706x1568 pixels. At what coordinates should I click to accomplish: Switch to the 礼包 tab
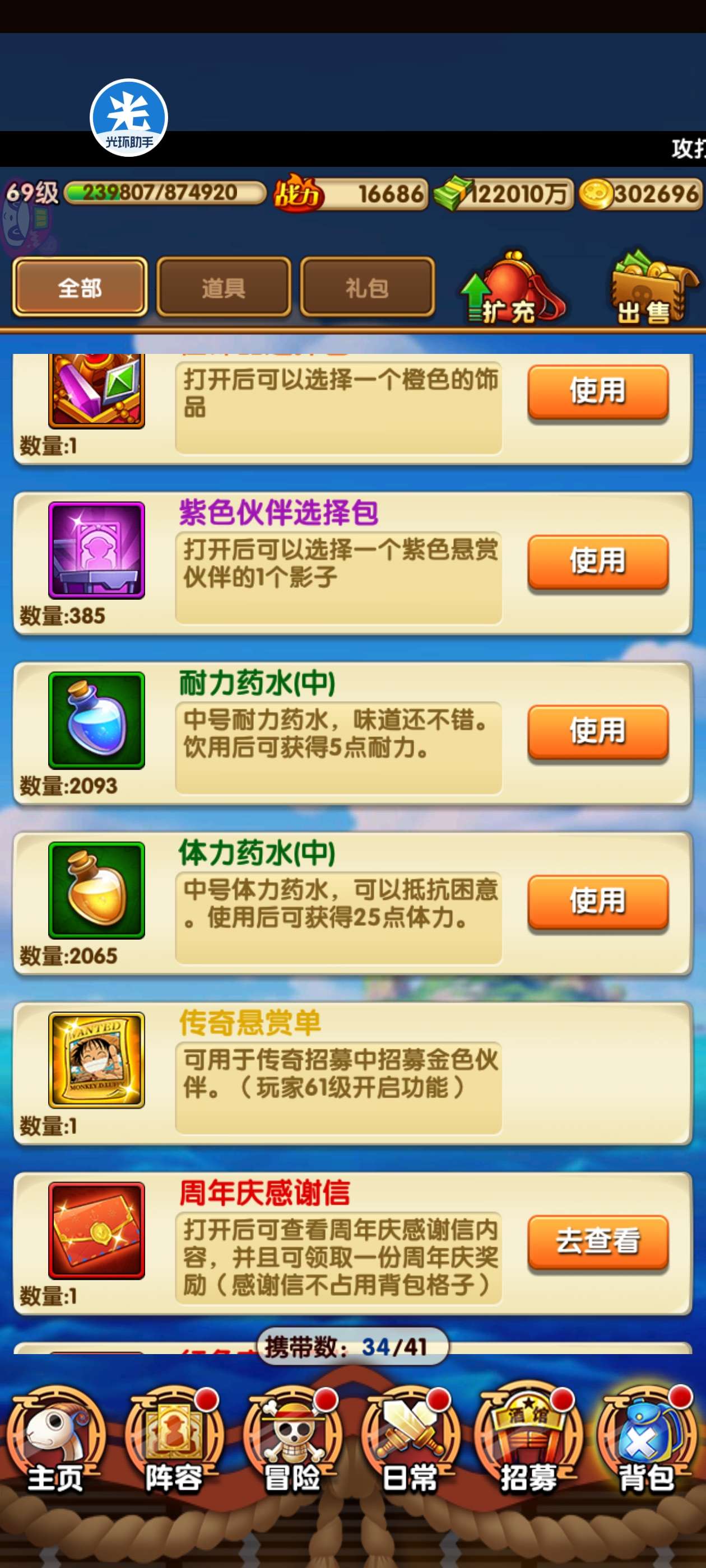368,287
